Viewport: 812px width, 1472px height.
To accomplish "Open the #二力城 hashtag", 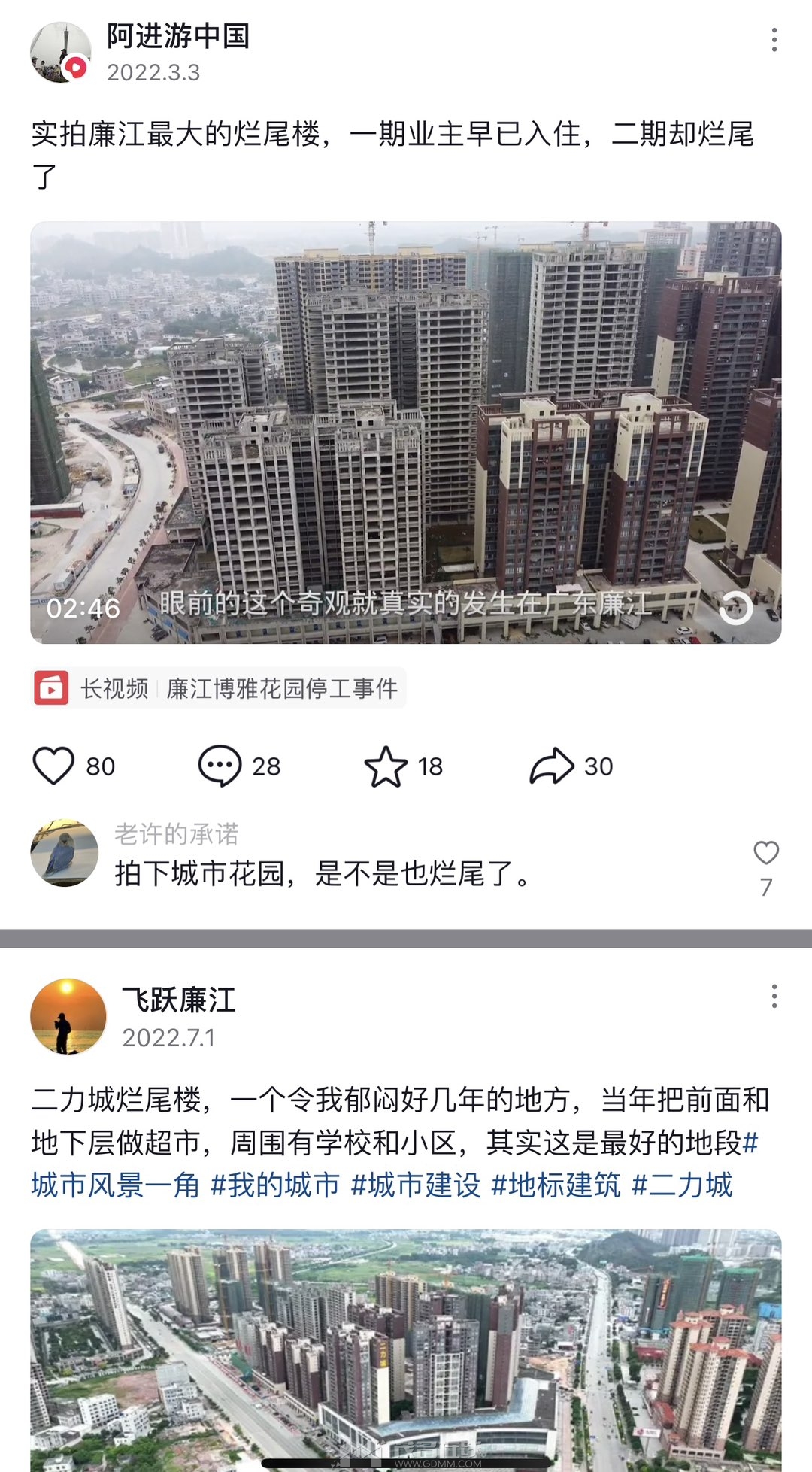I will pos(682,1185).
